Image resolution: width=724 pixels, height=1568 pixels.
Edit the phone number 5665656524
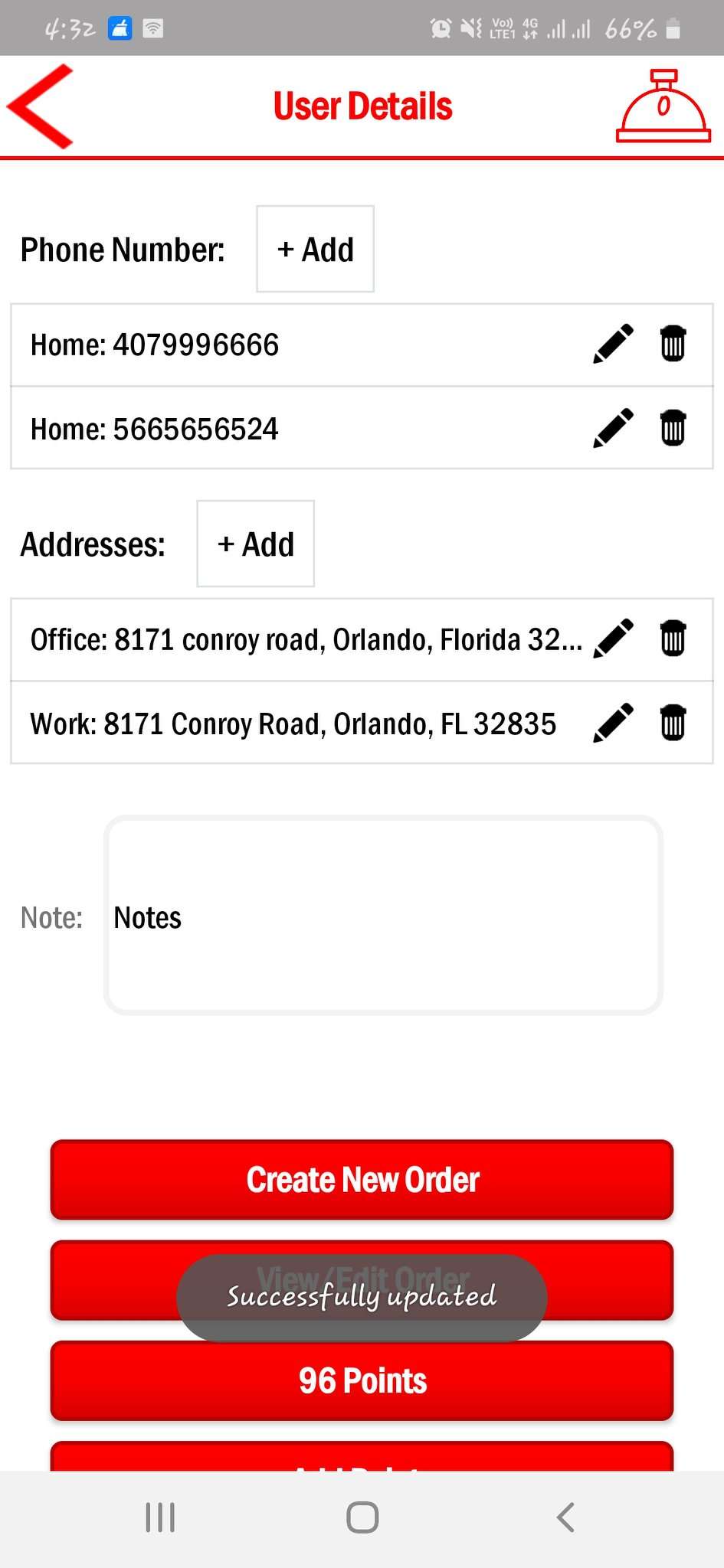pos(613,428)
